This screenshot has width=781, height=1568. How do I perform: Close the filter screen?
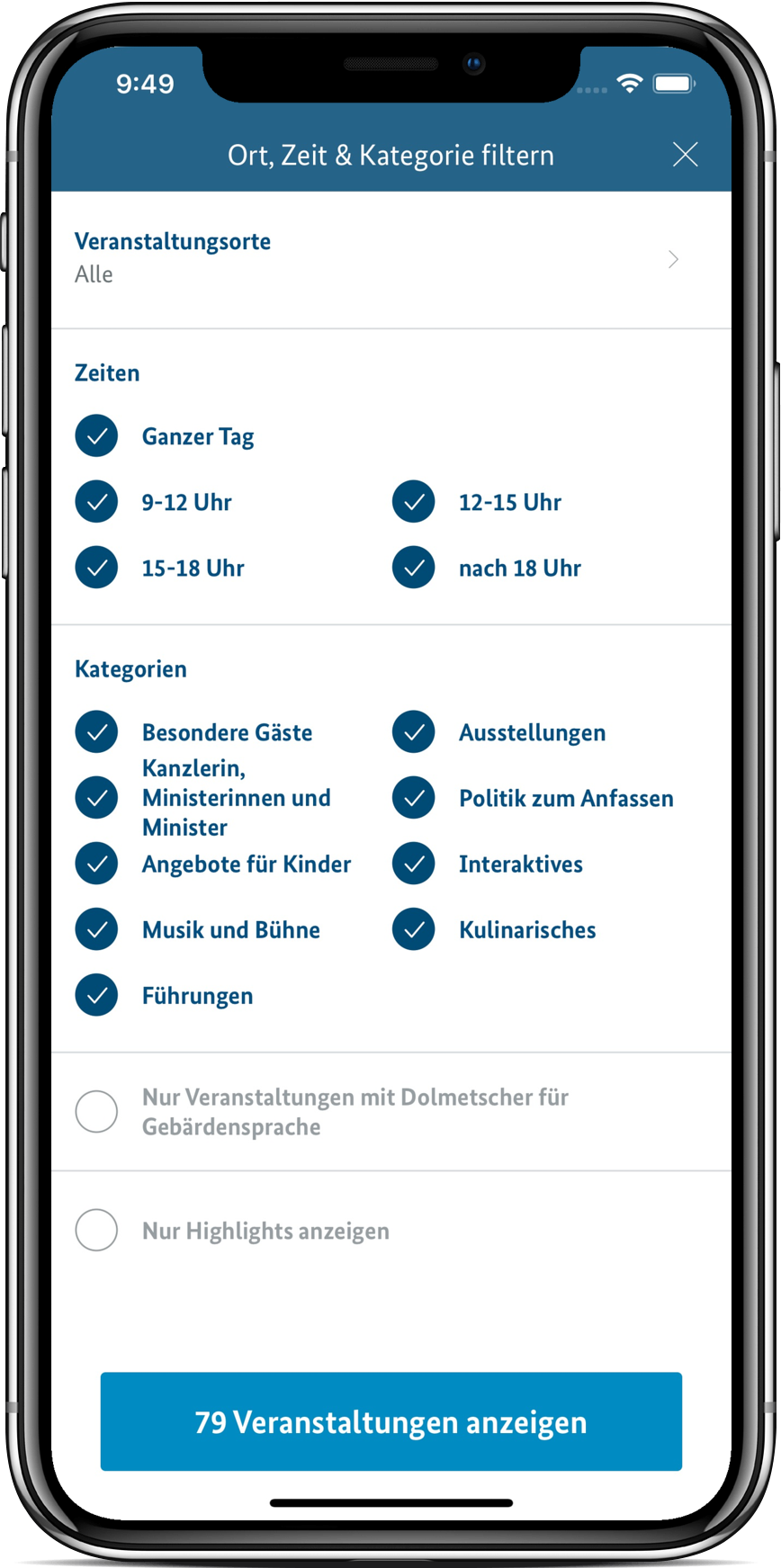685,155
